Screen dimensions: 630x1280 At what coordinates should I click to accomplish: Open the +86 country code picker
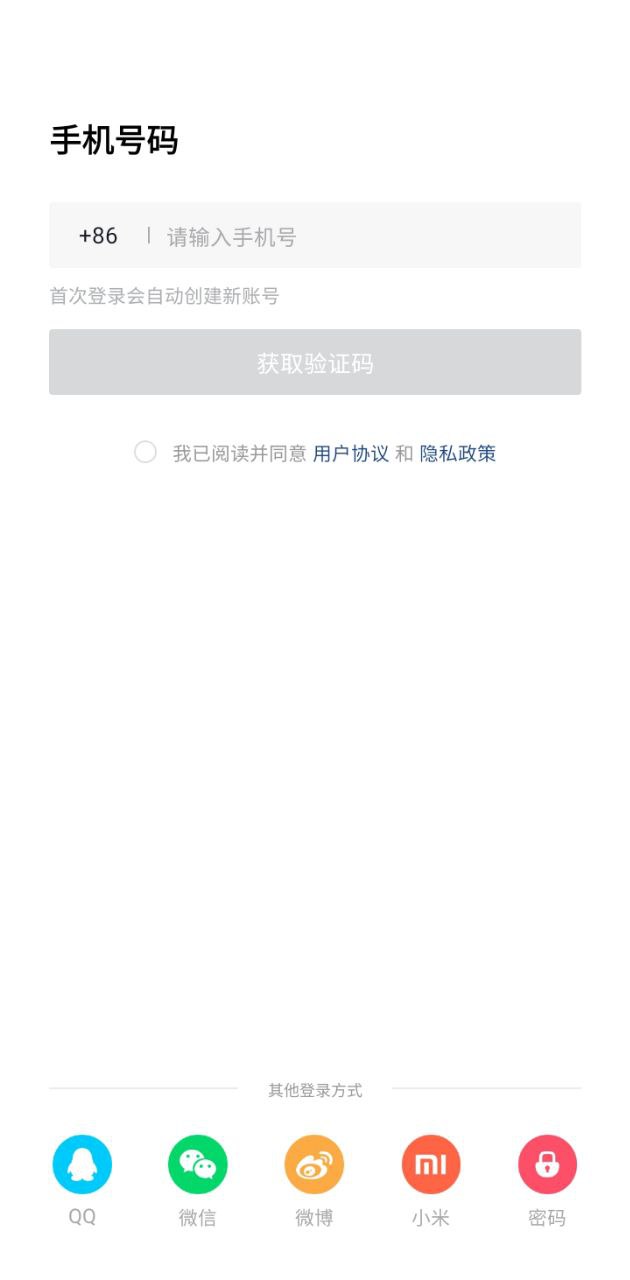98,236
